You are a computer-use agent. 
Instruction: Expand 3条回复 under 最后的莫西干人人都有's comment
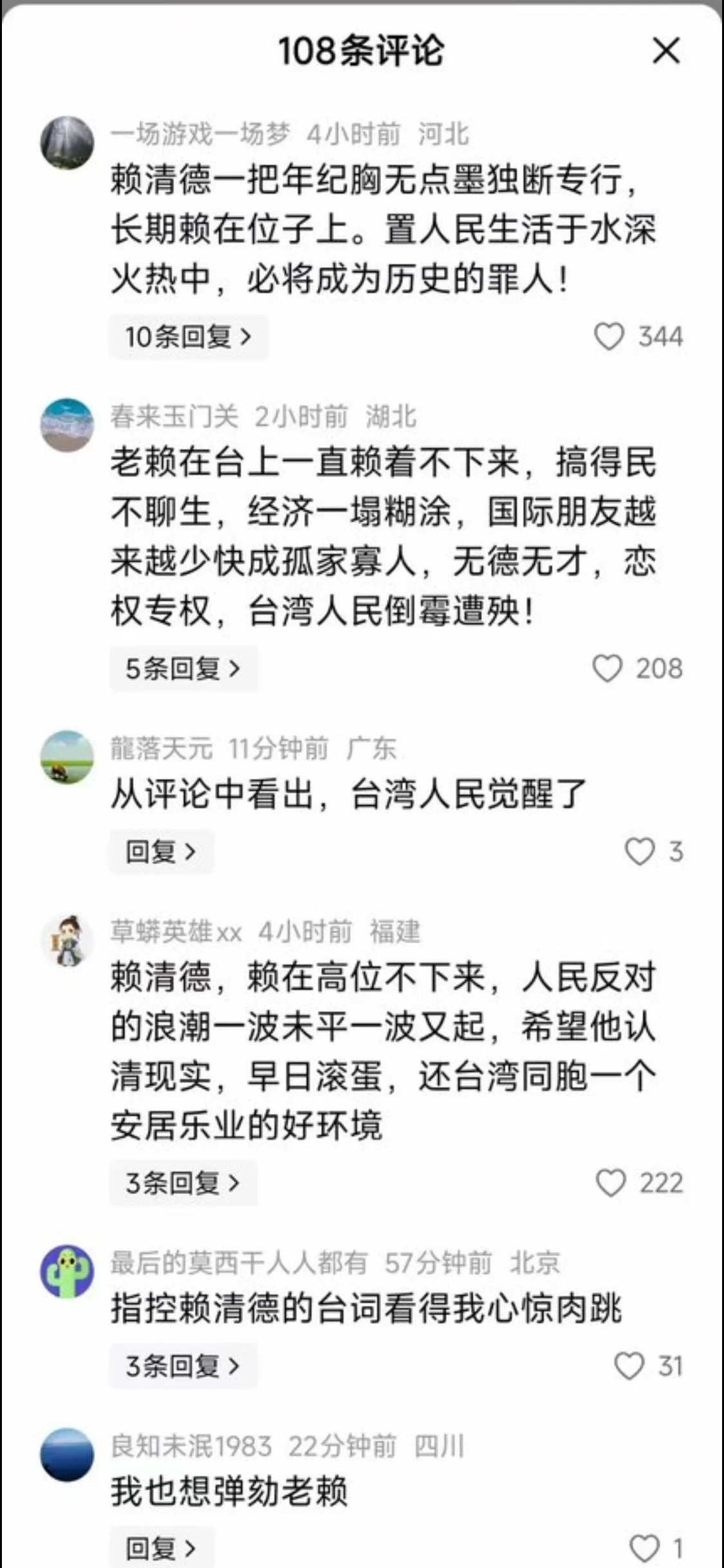183,1366
